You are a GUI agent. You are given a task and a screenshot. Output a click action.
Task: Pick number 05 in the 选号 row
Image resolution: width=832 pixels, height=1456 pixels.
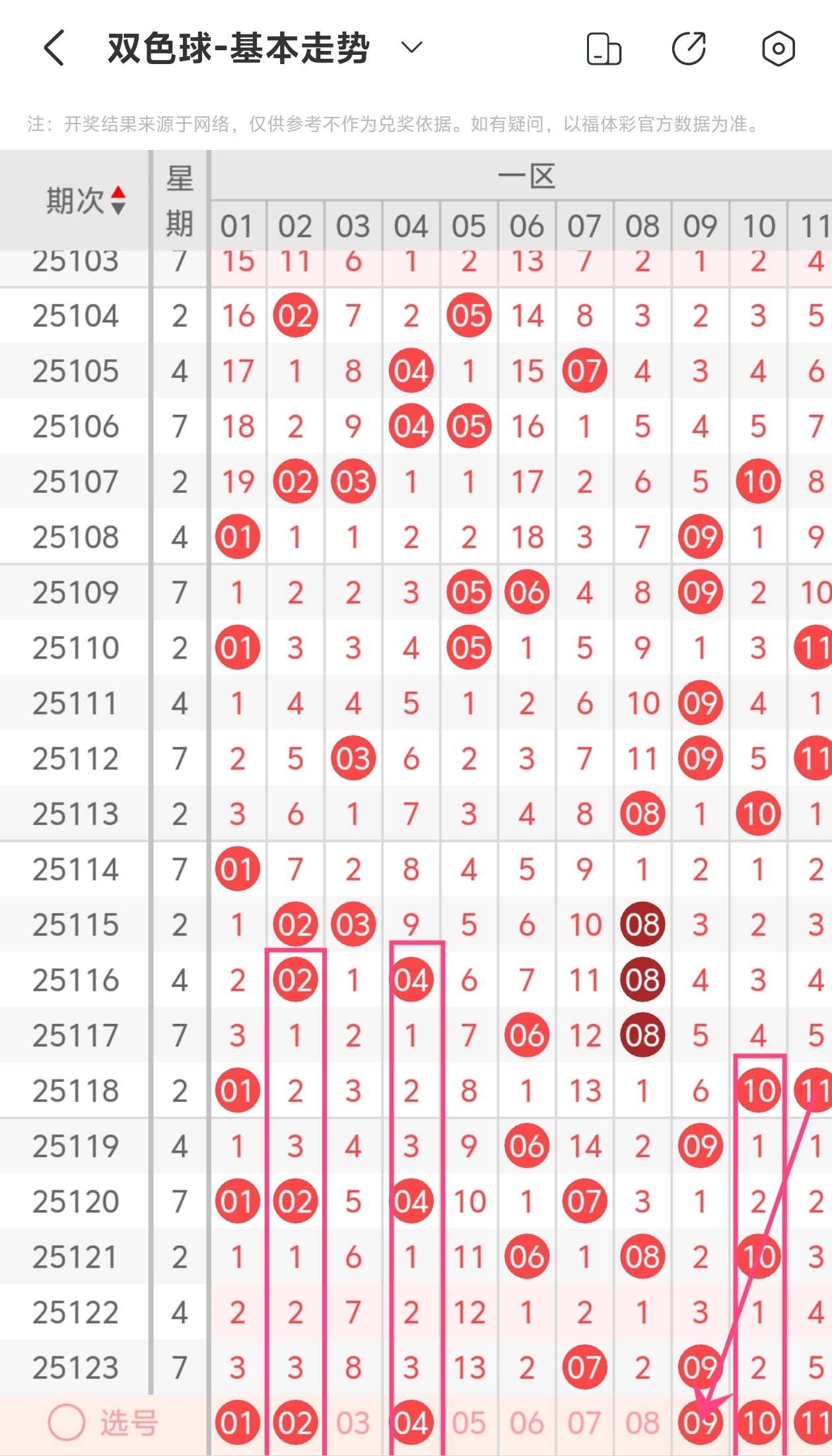469,1423
